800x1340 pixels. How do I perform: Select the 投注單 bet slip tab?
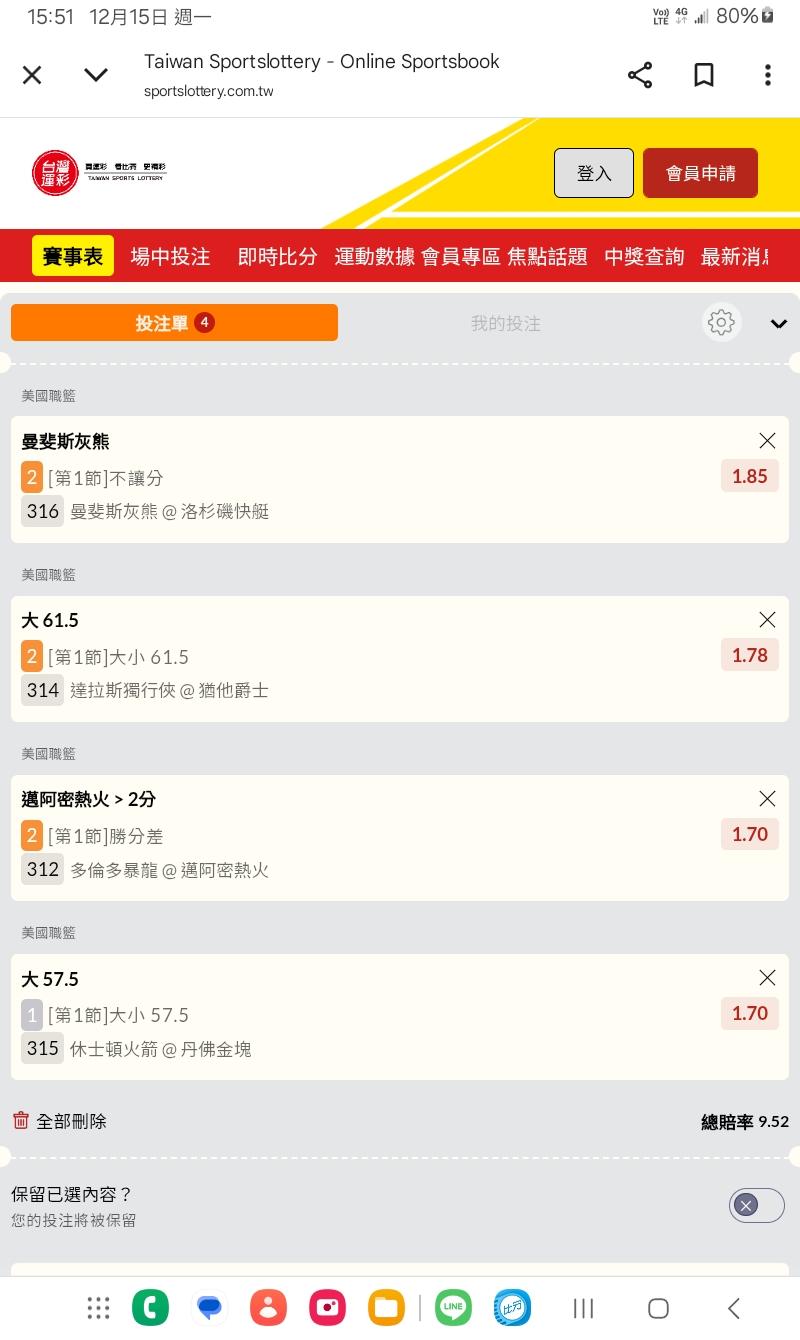(x=174, y=323)
